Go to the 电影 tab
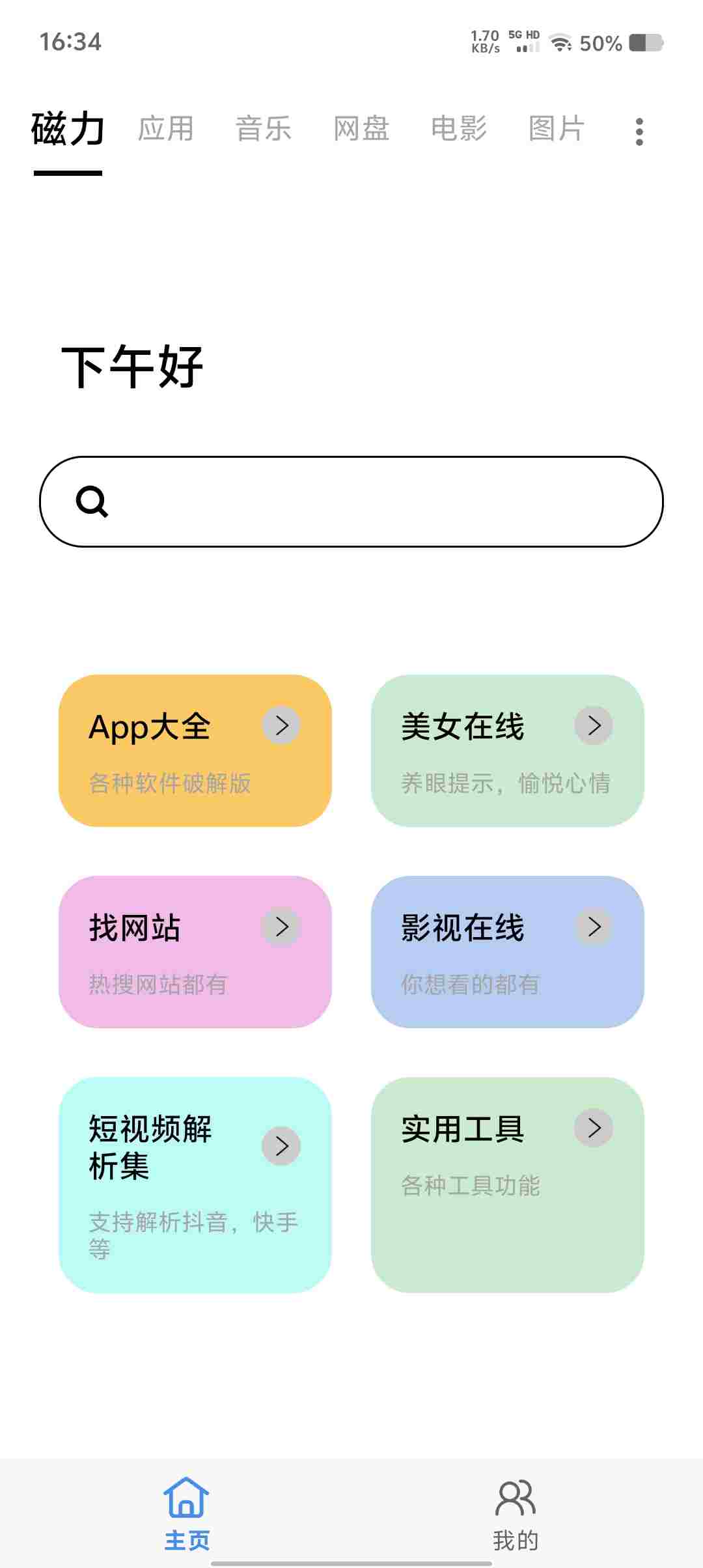The image size is (703, 1568). [459, 129]
